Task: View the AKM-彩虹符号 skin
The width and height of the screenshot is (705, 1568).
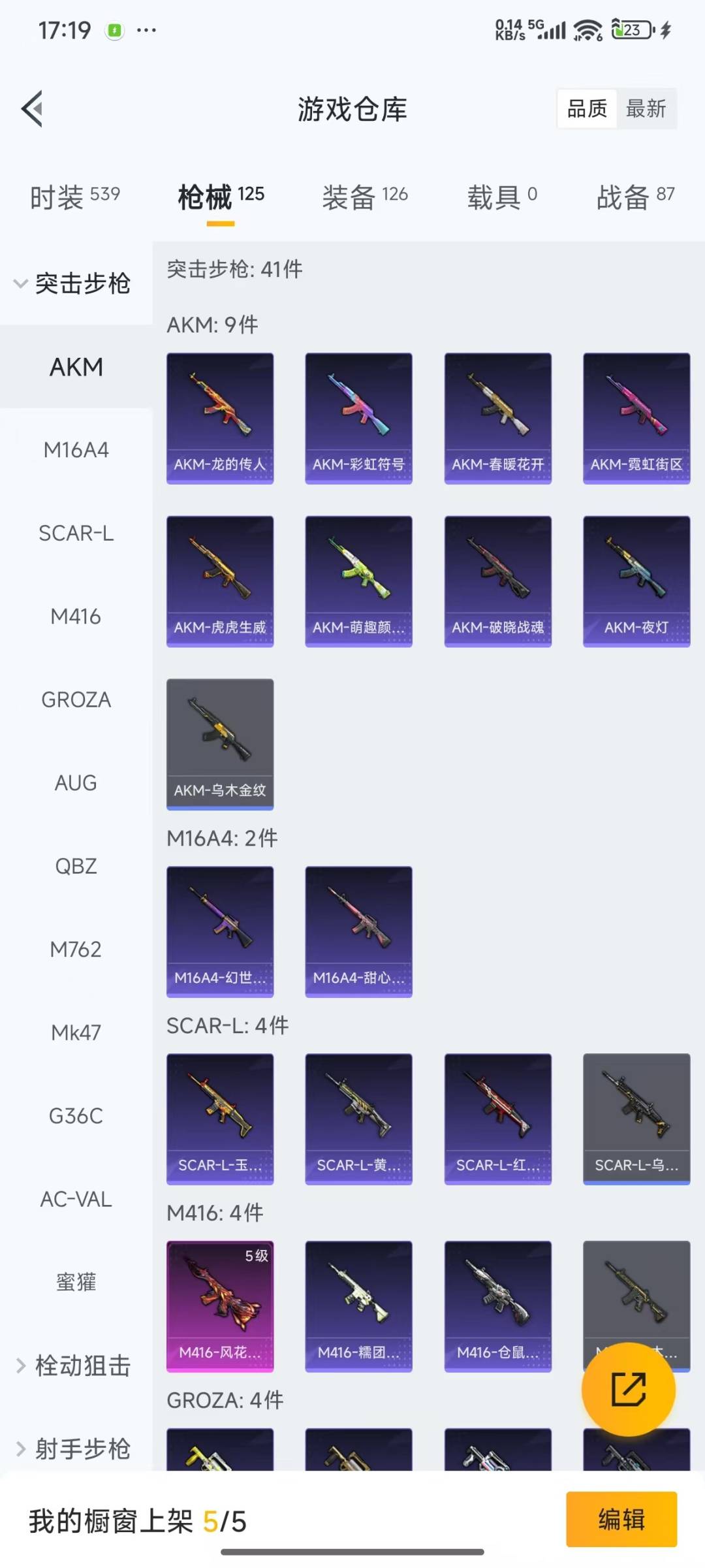Action: coord(358,419)
